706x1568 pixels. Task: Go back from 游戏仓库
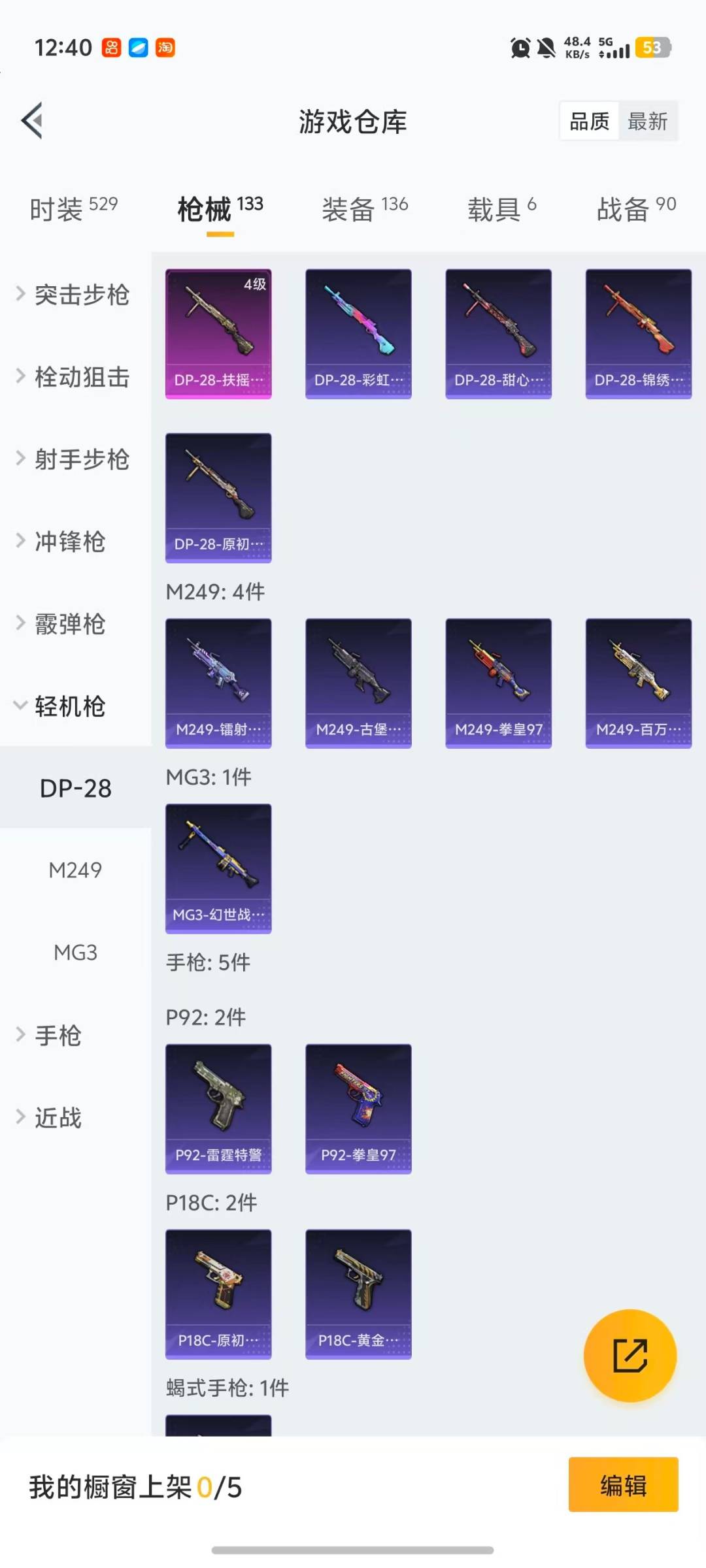coord(33,121)
